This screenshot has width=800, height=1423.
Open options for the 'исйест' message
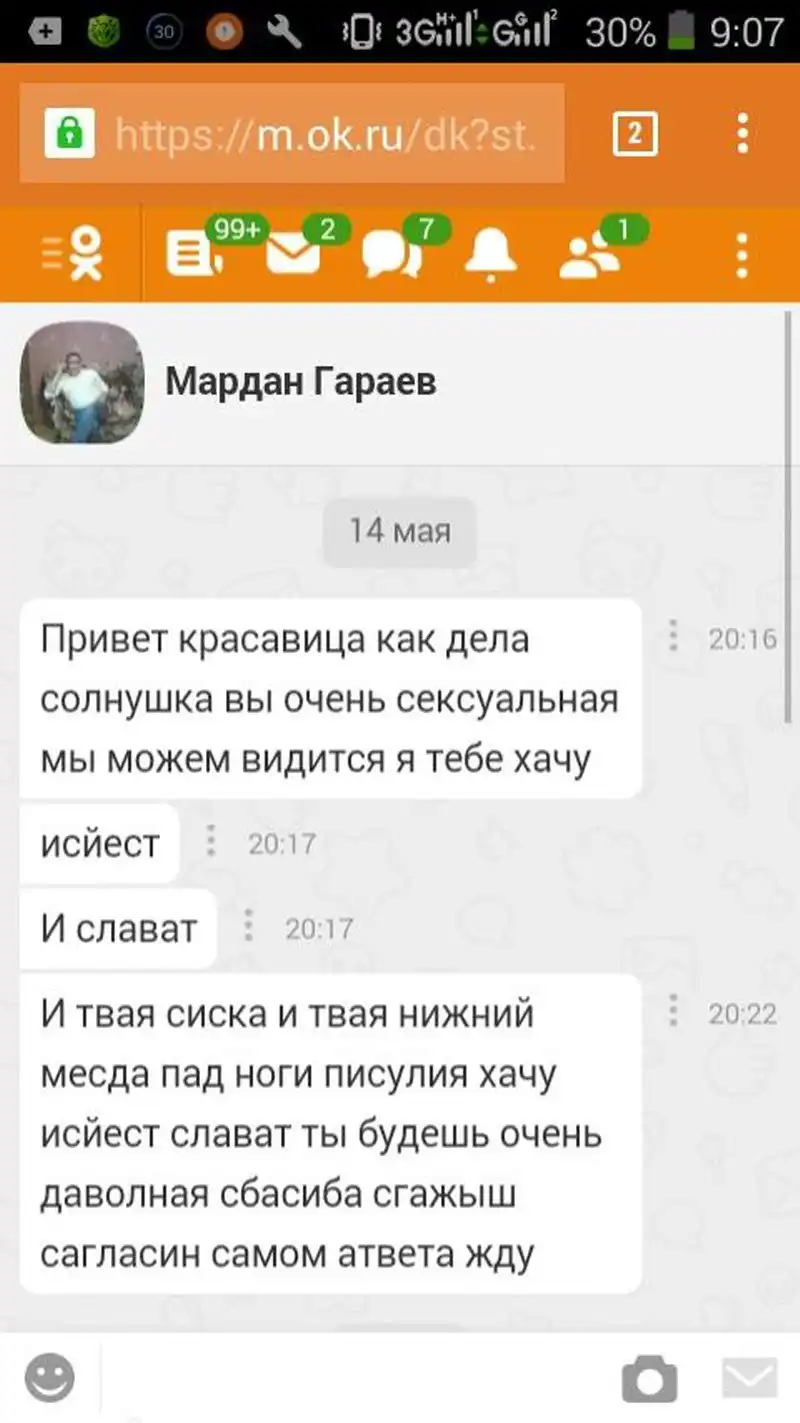[x=211, y=842]
